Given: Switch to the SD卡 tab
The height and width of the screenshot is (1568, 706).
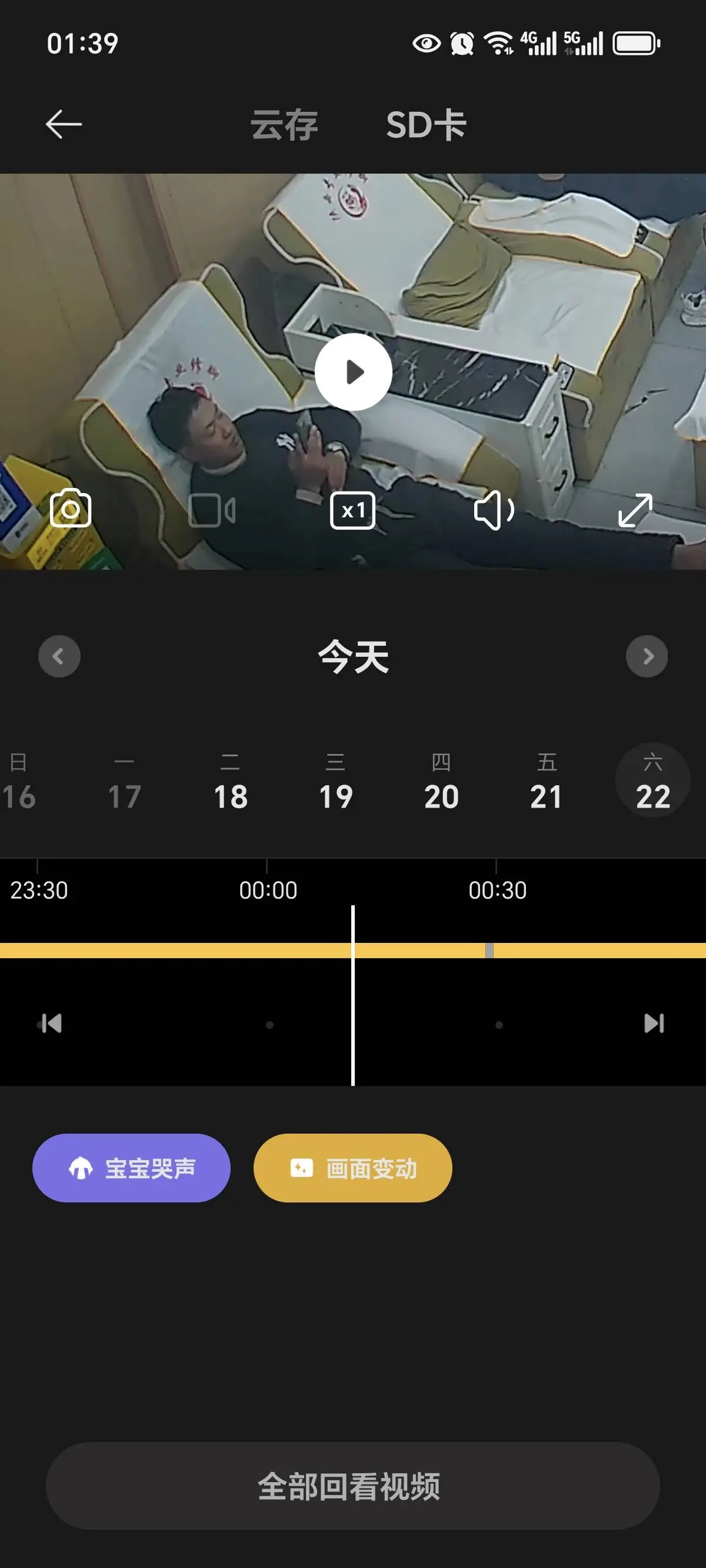Looking at the screenshot, I should click(x=426, y=125).
